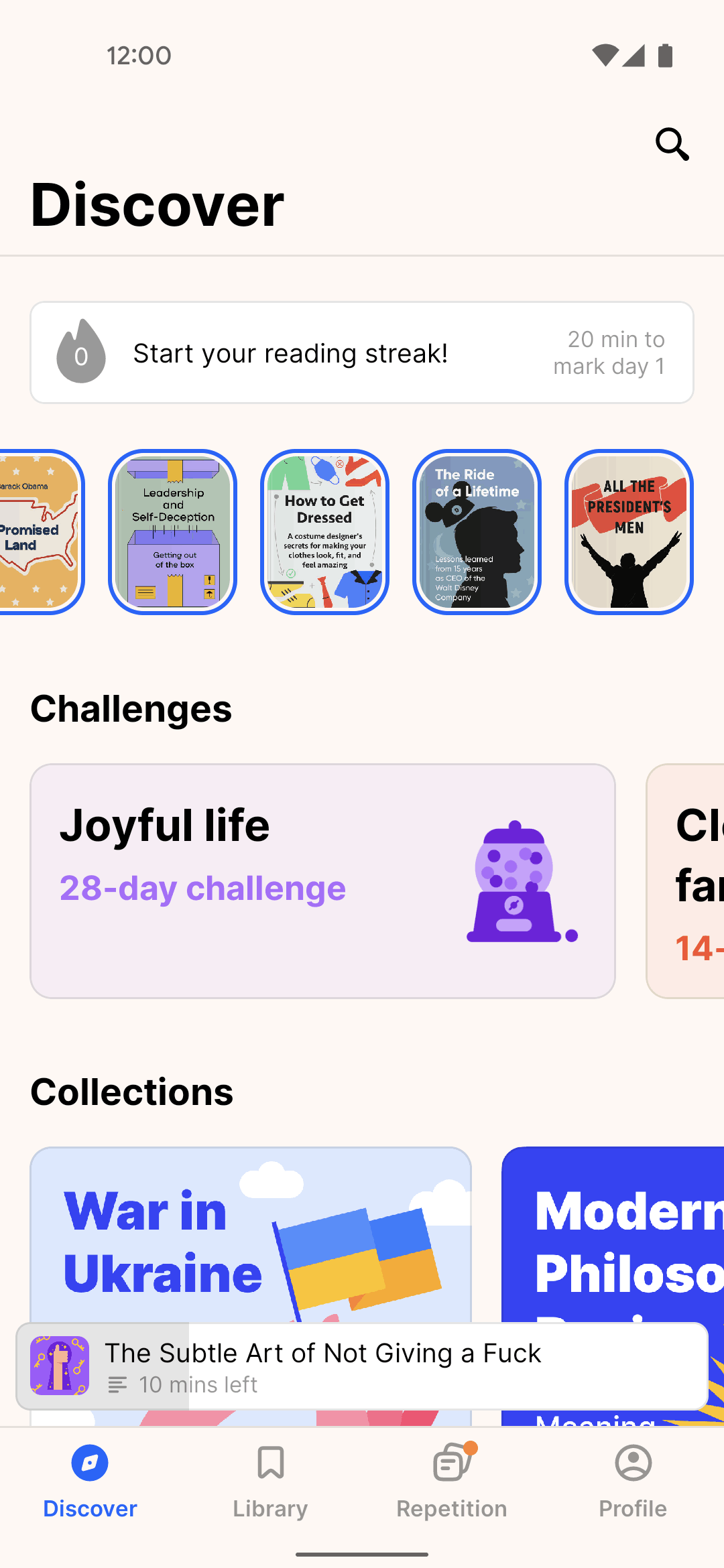This screenshot has height=1568, width=724.
Task: Open How to Get Dressed book
Action: [325, 532]
